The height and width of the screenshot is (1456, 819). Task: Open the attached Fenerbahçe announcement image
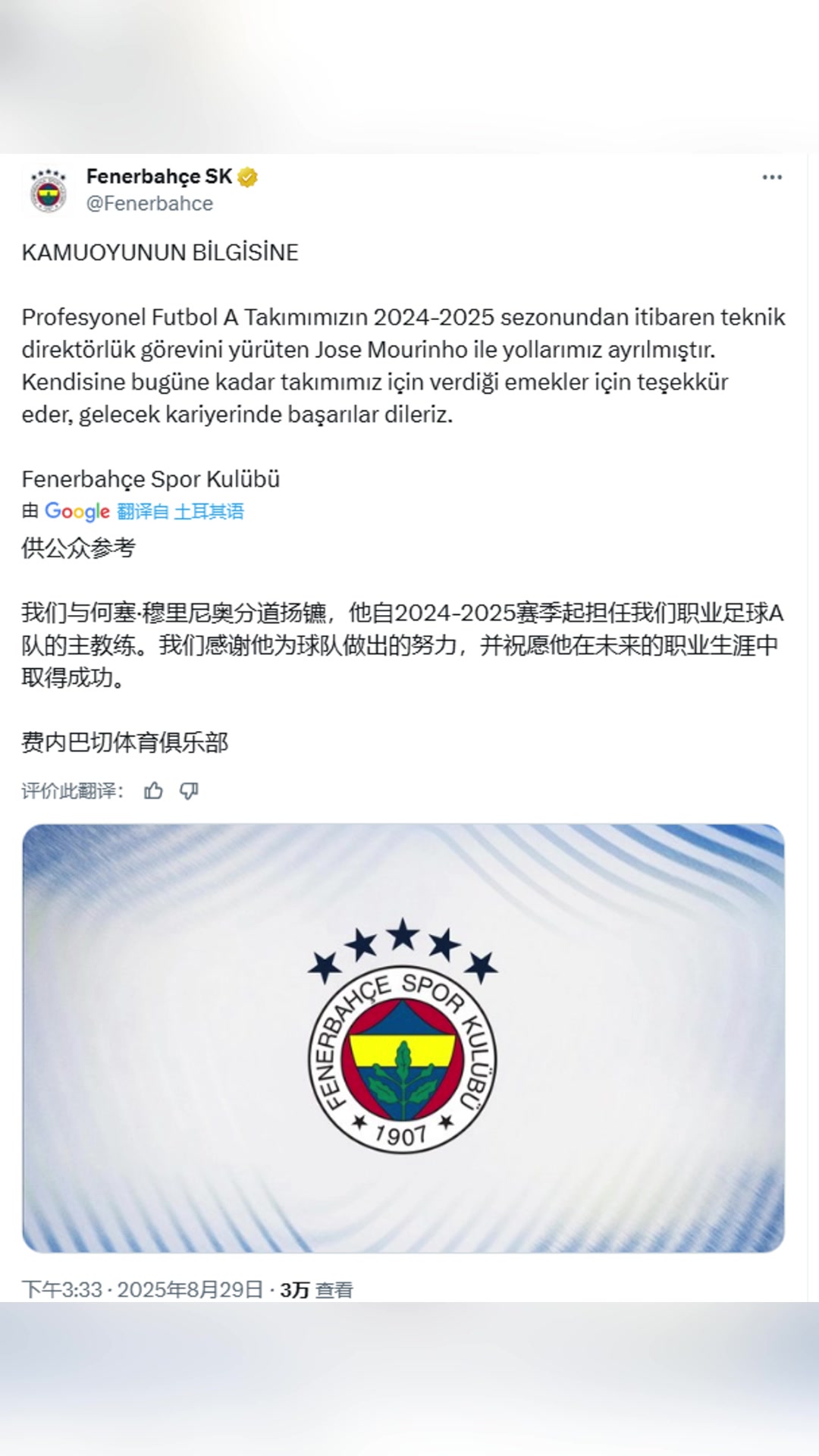coord(403,1038)
